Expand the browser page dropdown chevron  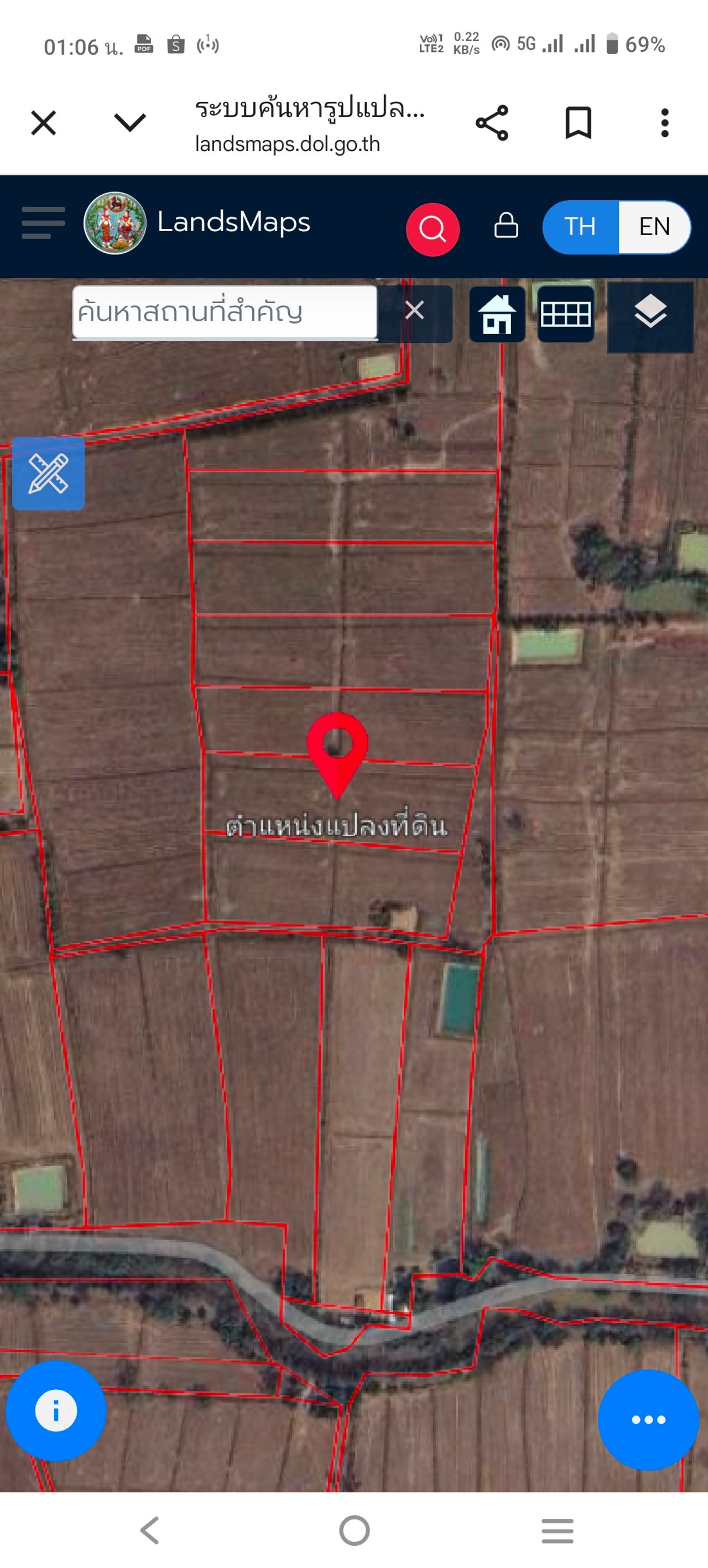pyautogui.click(x=131, y=123)
